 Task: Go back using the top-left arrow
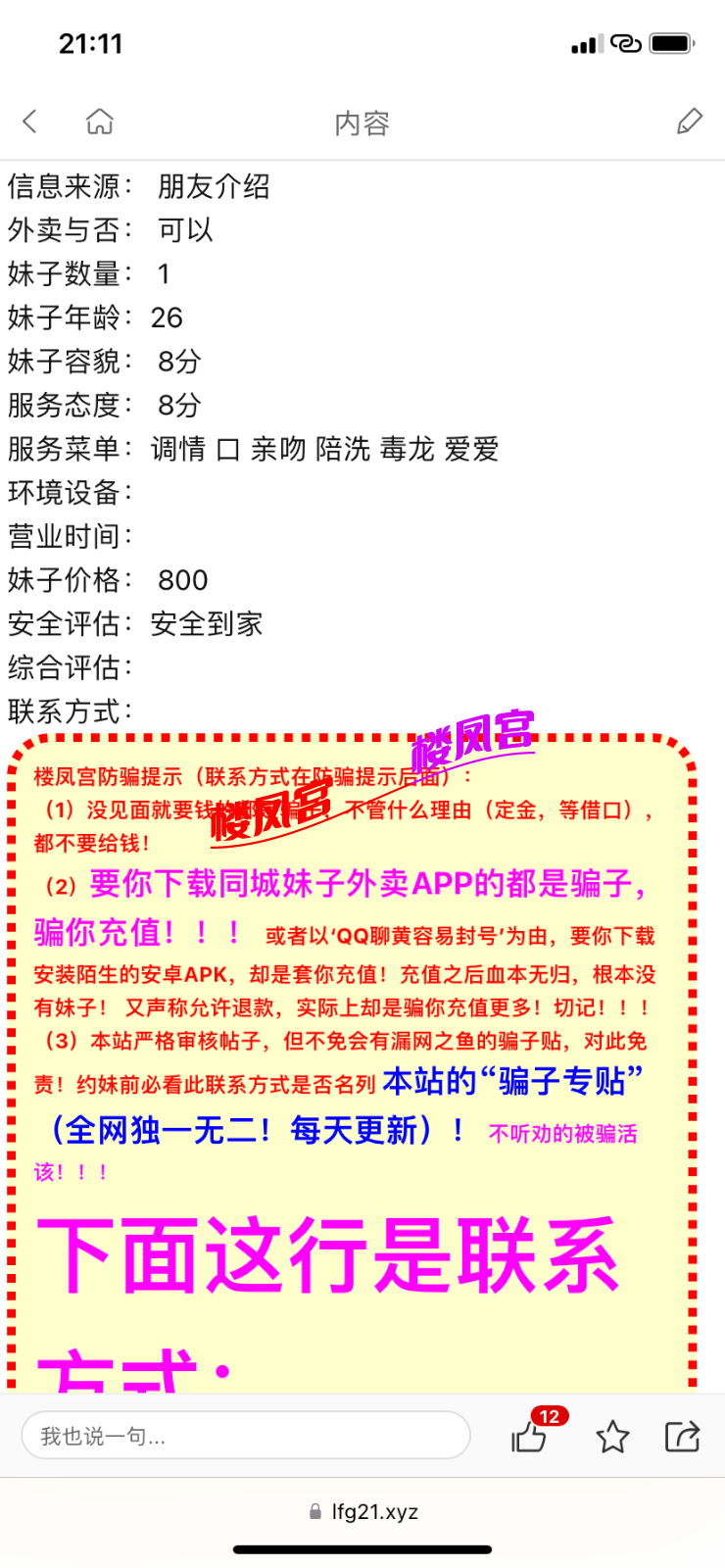tap(29, 122)
